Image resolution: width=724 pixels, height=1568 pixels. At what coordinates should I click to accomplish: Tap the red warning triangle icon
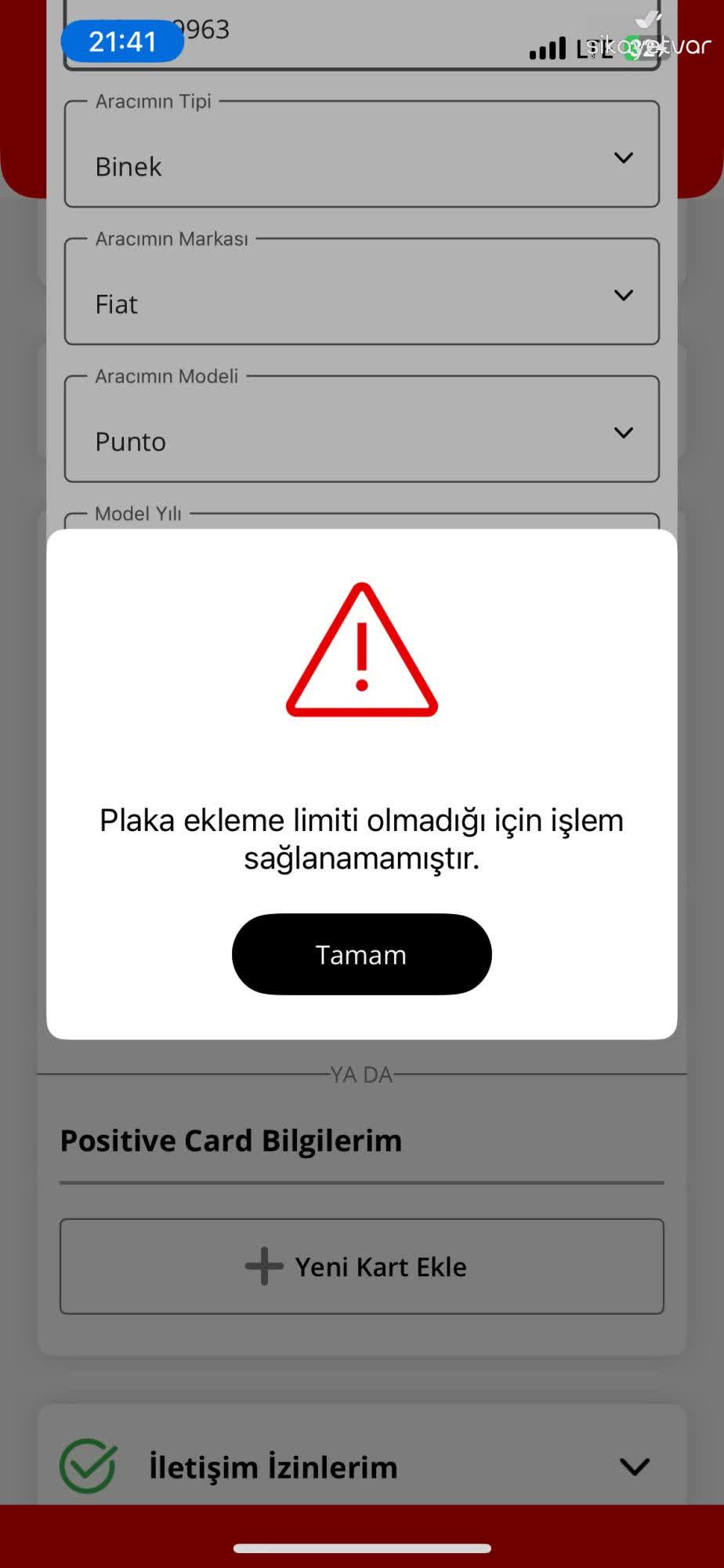[361, 651]
